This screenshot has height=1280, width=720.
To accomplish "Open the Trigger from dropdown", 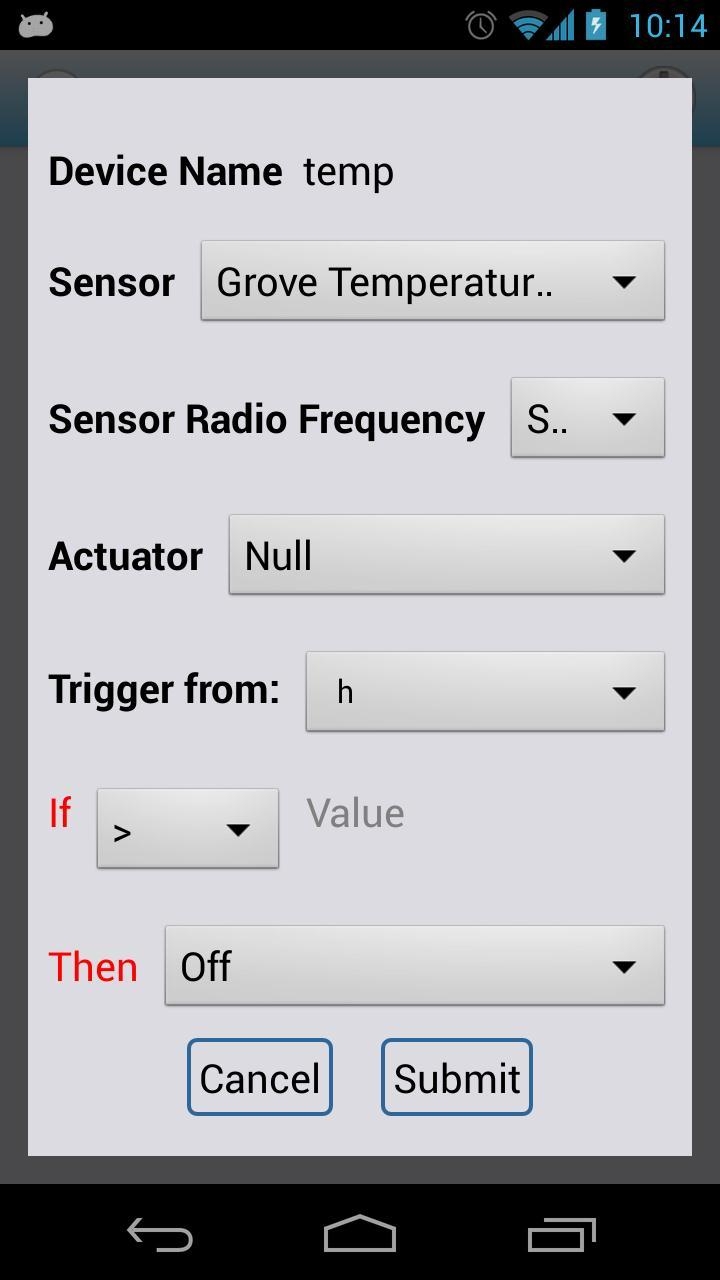I will click(484, 692).
